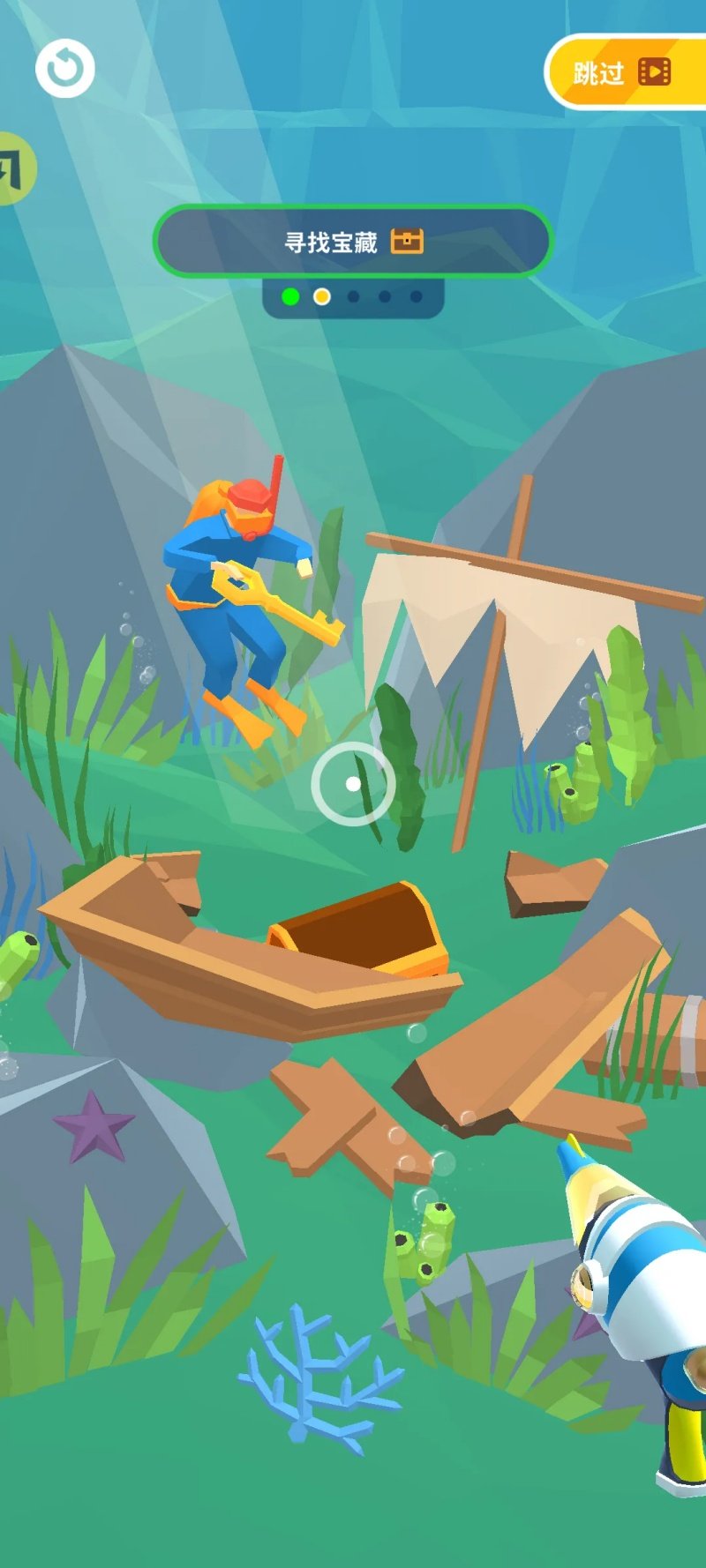Tap the restart level circular arrow

click(65, 68)
